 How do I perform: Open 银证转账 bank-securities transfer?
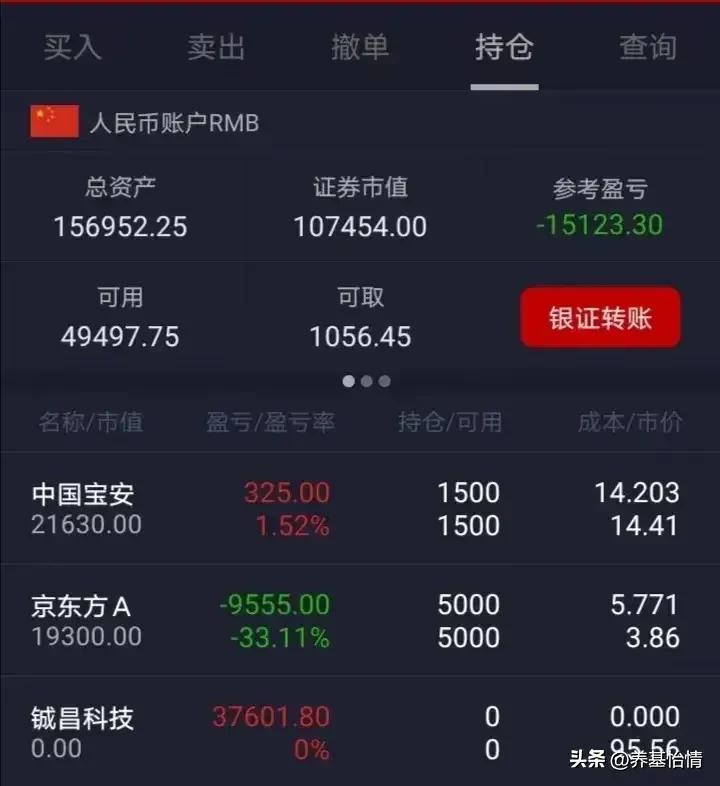point(599,317)
